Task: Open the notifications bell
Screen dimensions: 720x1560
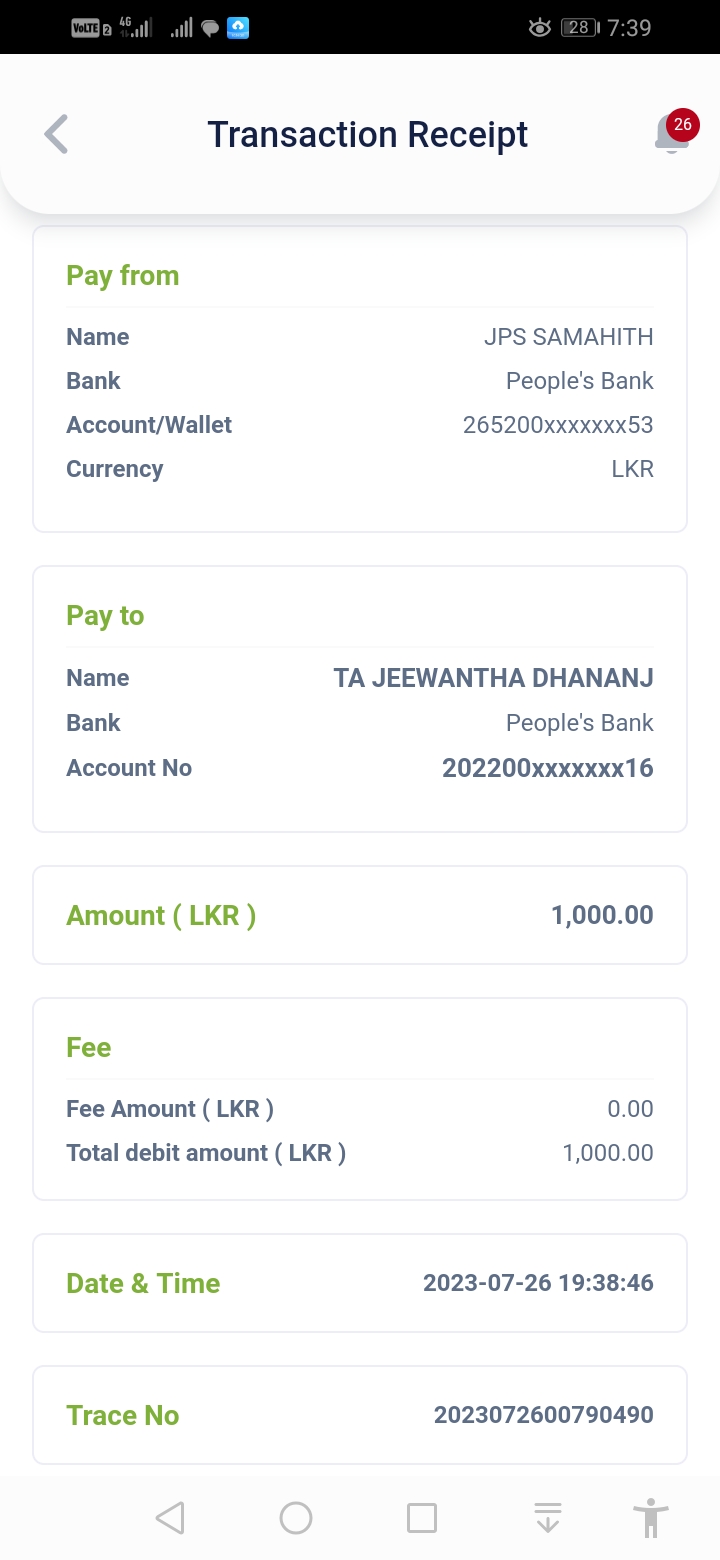Action: point(672,135)
